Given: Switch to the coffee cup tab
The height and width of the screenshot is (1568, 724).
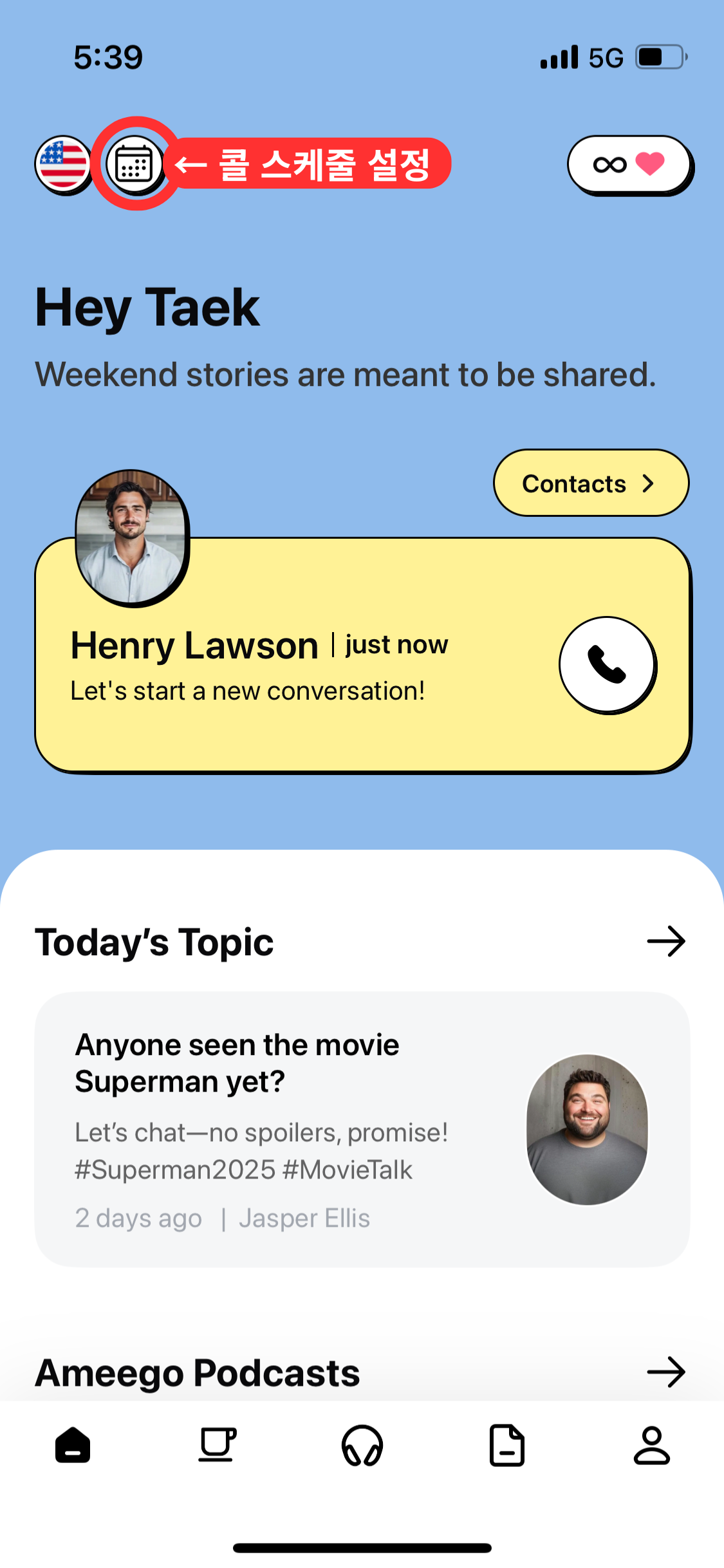Looking at the screenshot, I should (217, 1446).
